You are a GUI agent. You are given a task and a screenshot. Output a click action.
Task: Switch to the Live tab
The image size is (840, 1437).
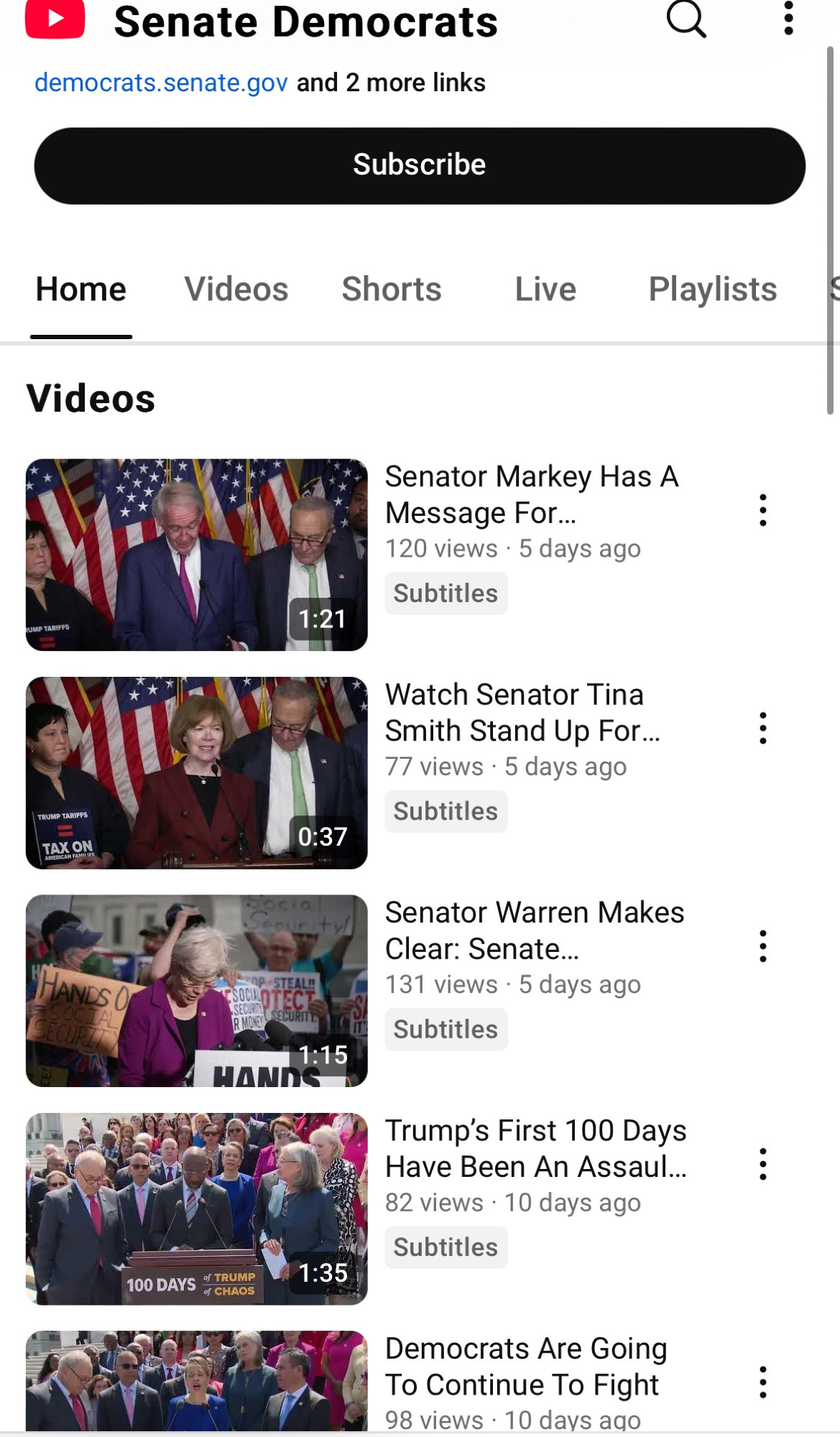(x=545, y=290)
